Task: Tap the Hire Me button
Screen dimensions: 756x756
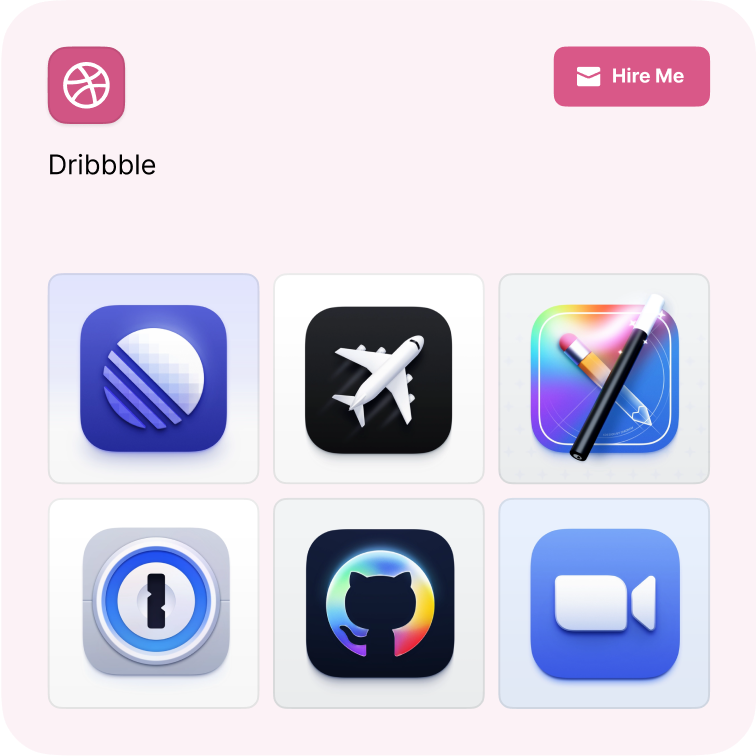Action: coord(631,76)
